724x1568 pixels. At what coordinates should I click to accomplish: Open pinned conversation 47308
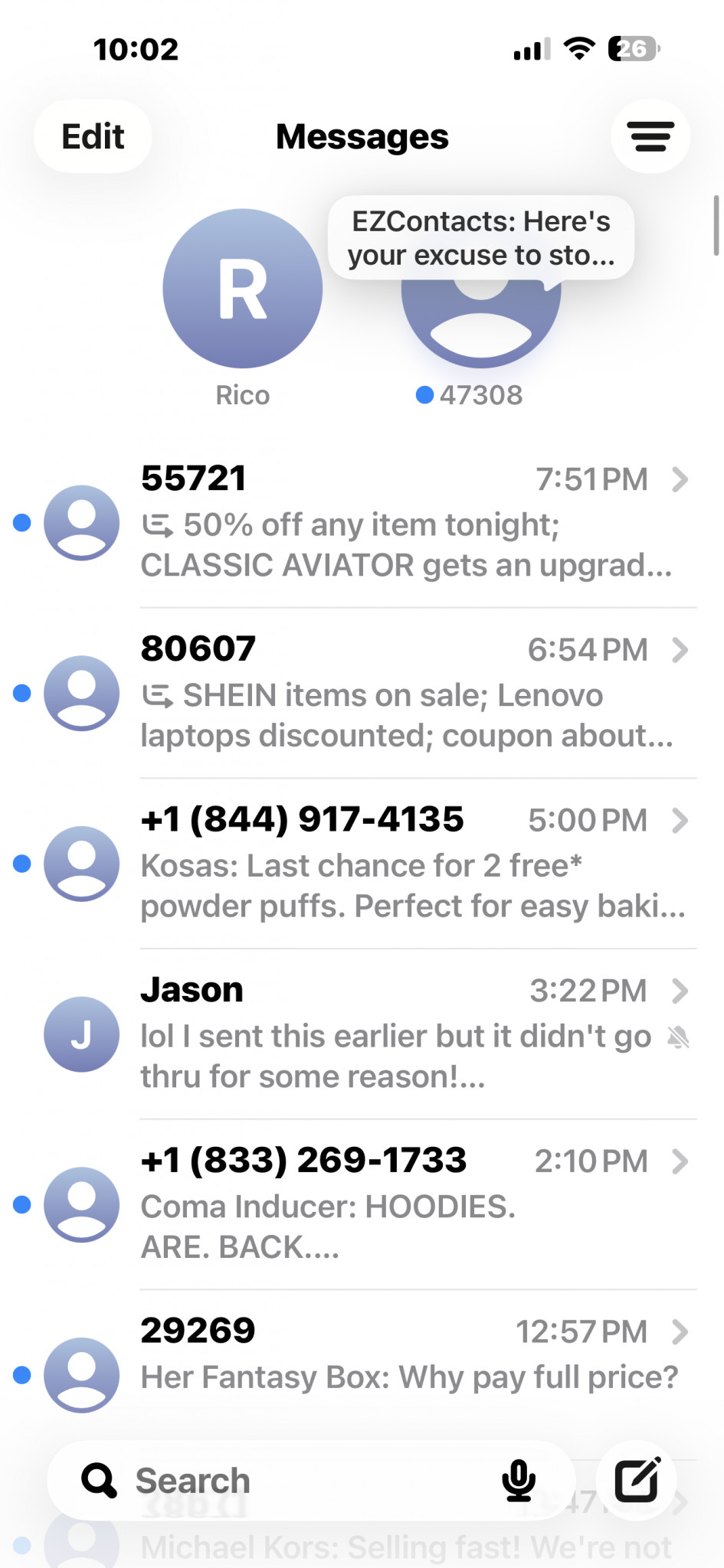(x=481, y=322)
